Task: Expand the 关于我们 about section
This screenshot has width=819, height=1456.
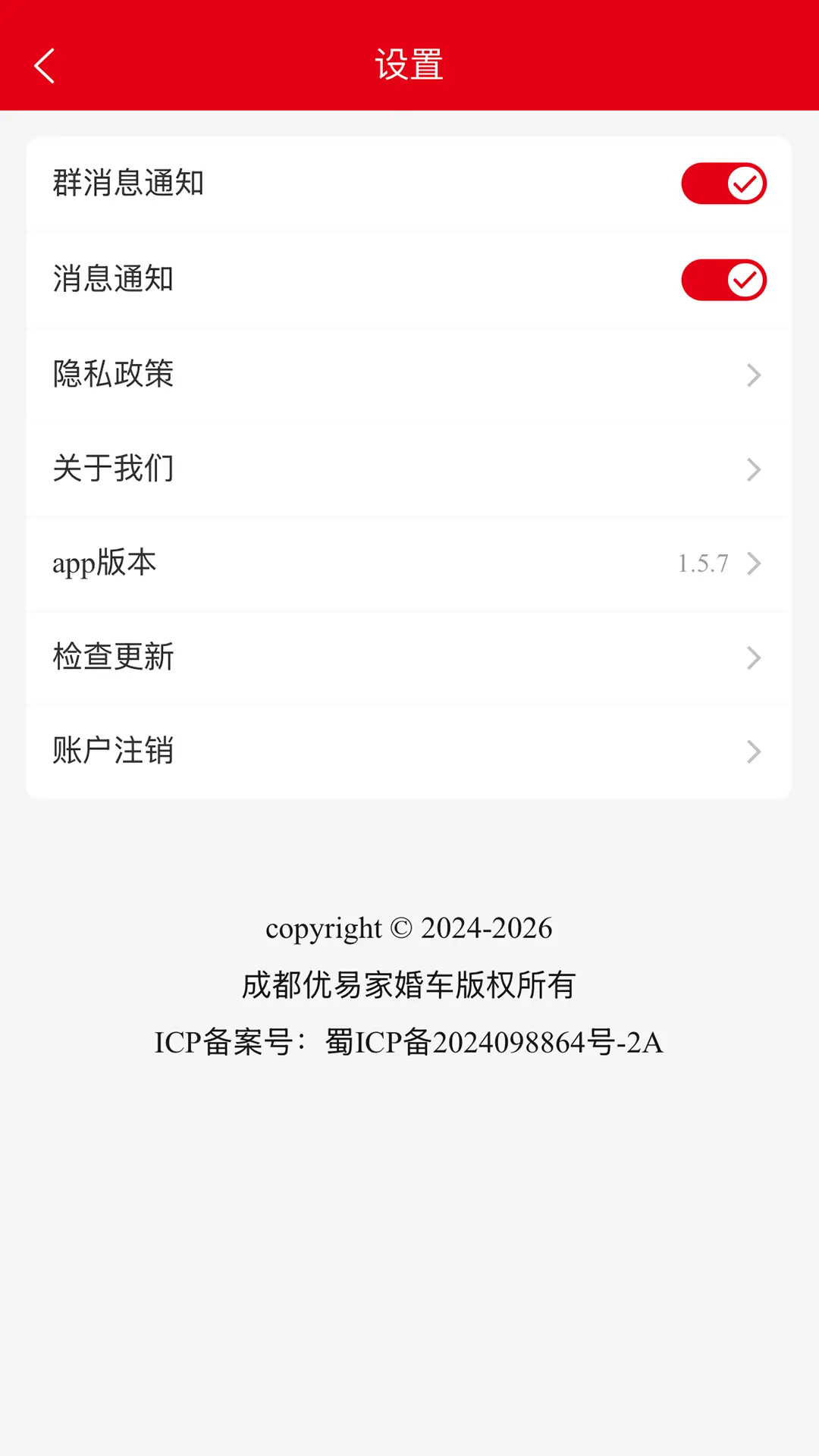Action: 409,469
